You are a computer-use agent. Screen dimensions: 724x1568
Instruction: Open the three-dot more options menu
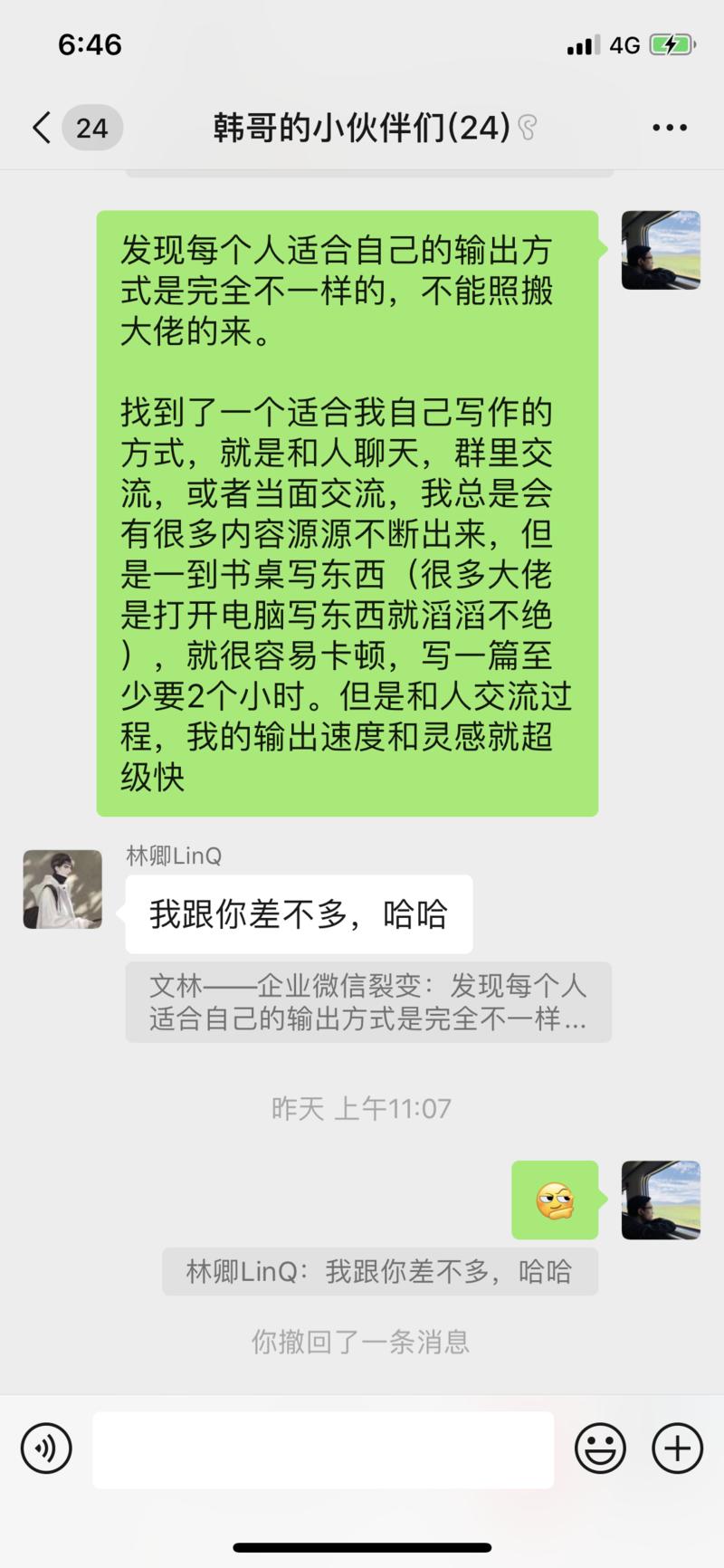click(670, 127)
